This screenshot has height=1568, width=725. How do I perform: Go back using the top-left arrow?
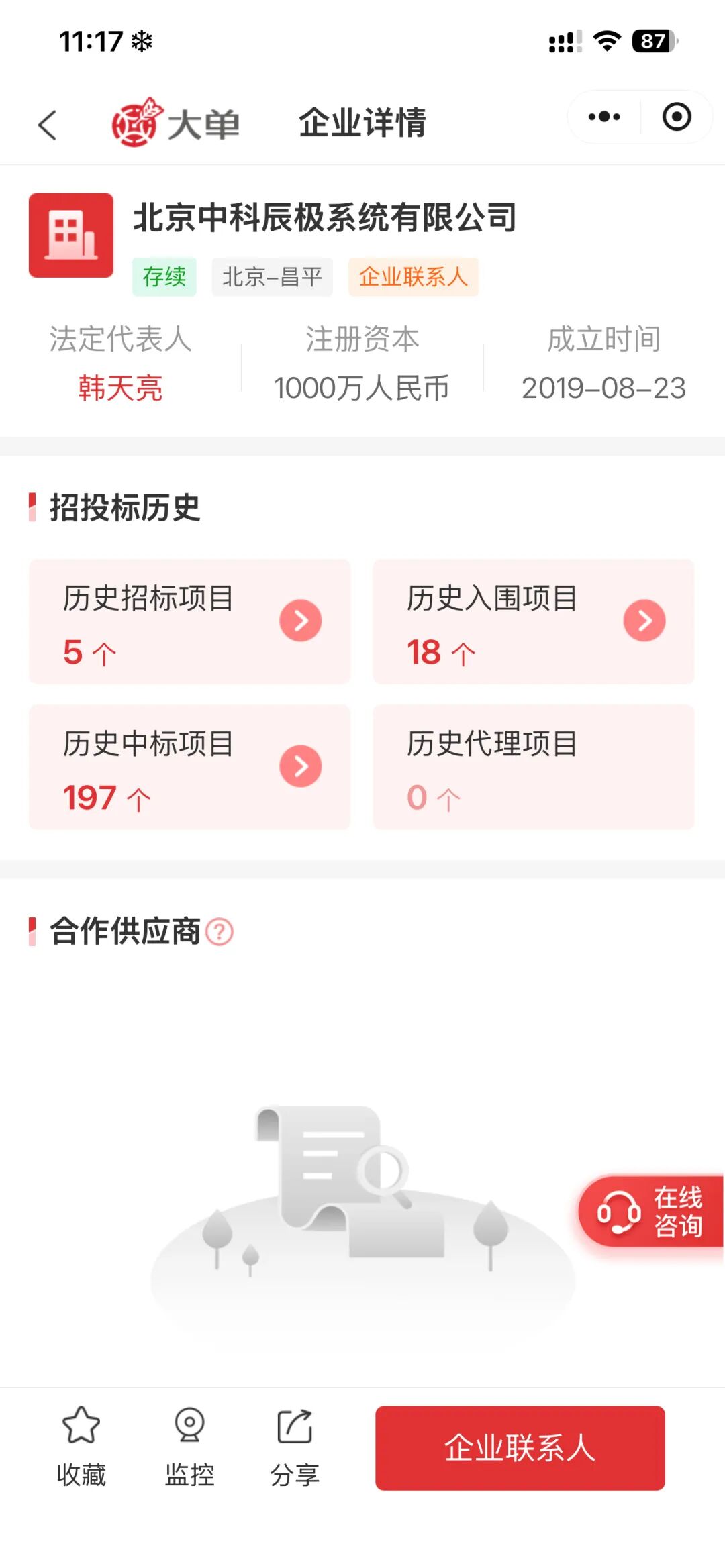47,125
